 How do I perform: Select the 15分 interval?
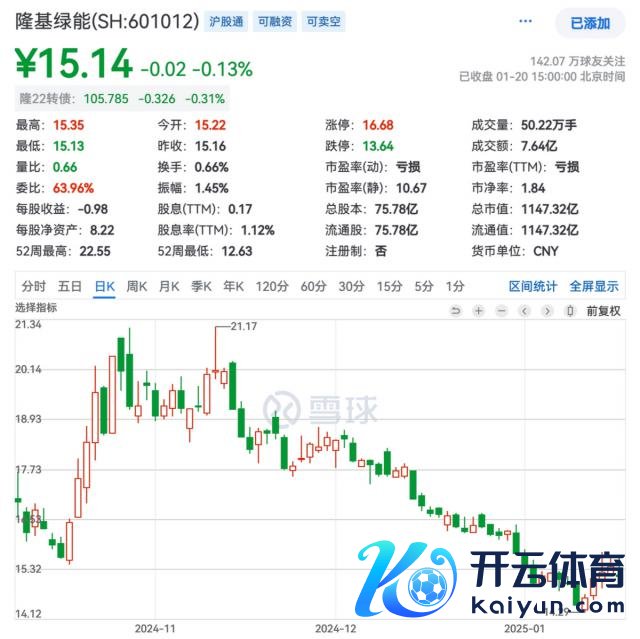(389, 286)
